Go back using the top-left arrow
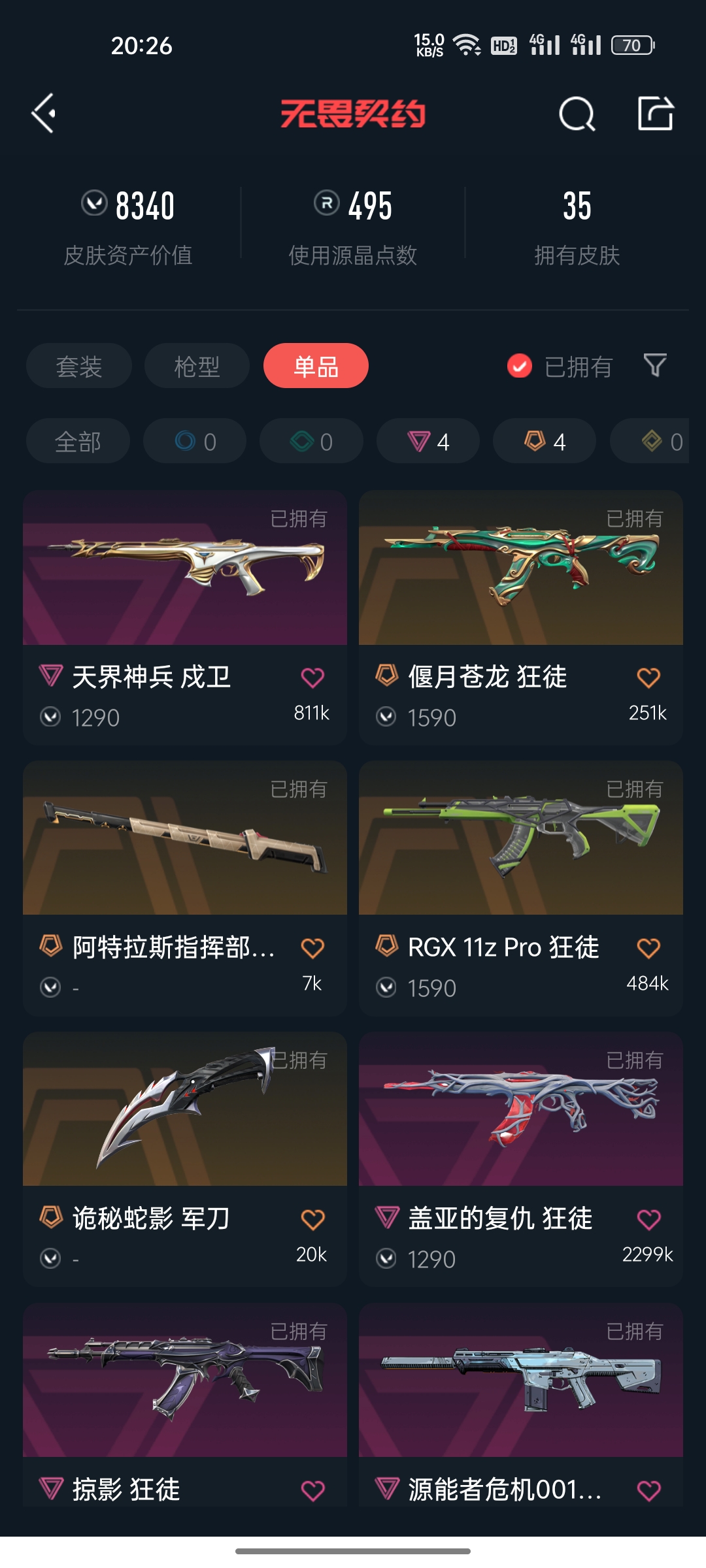Image resolution: width=706 pixels, height=1568 pixels. click(x=44, y=114)
